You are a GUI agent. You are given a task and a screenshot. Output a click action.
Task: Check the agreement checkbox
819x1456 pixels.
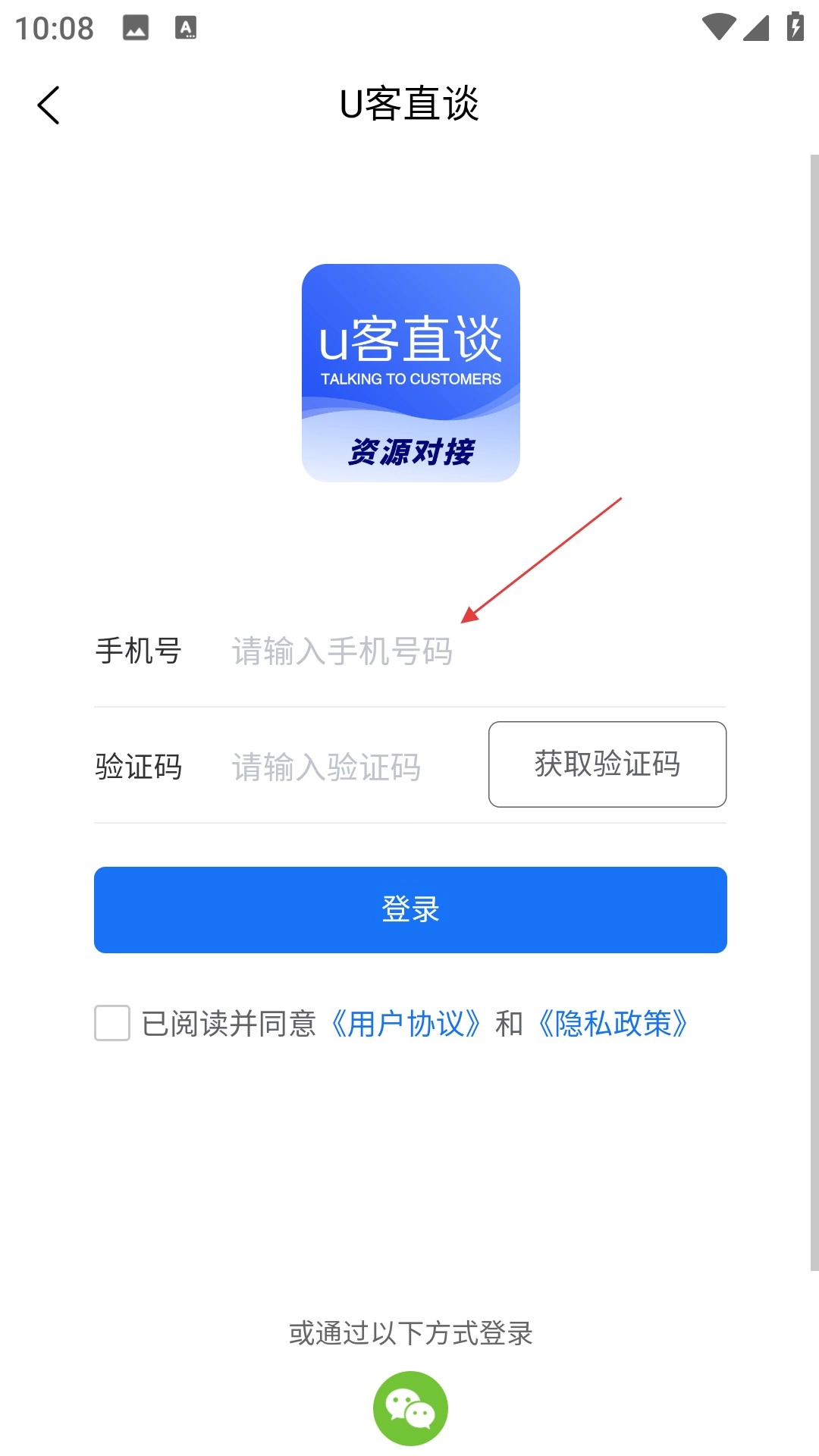click(112, 1023)
